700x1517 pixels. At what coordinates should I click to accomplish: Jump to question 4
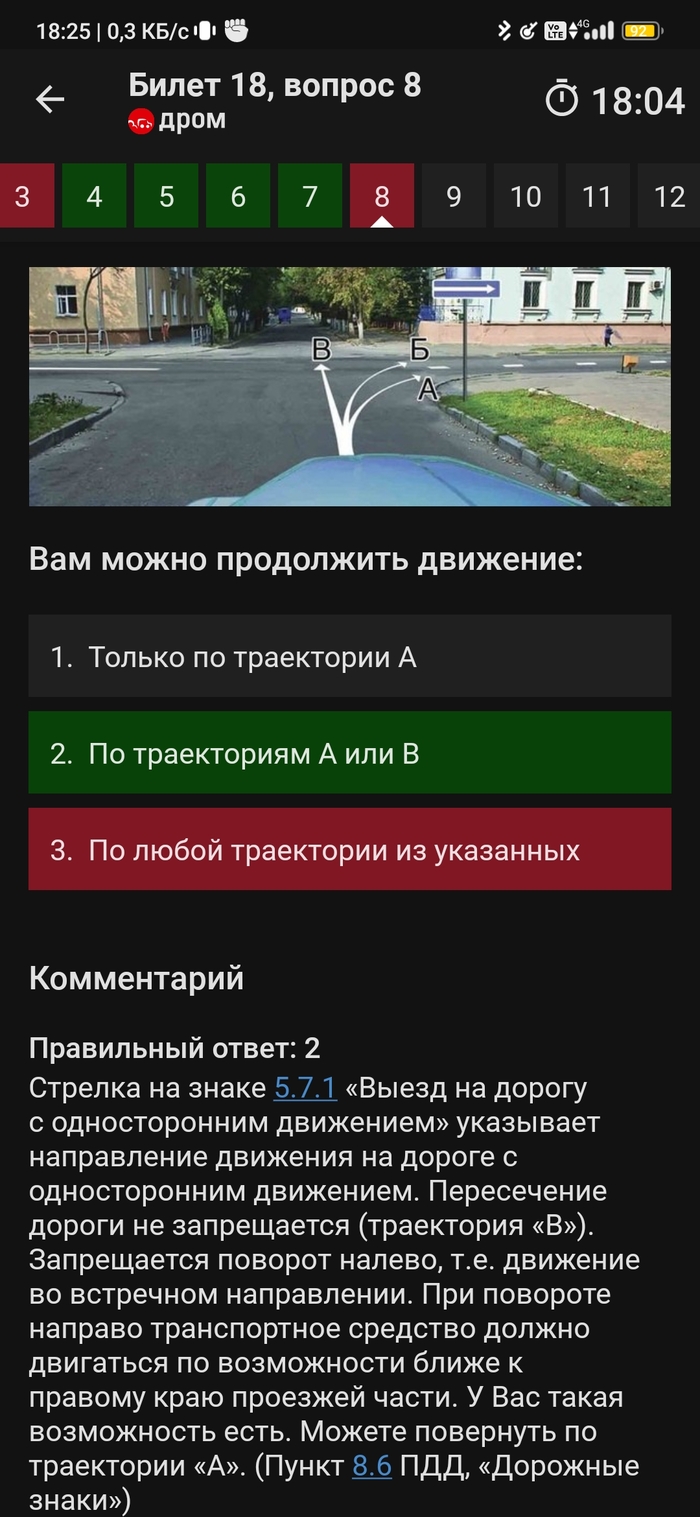(x=94, y=196)
